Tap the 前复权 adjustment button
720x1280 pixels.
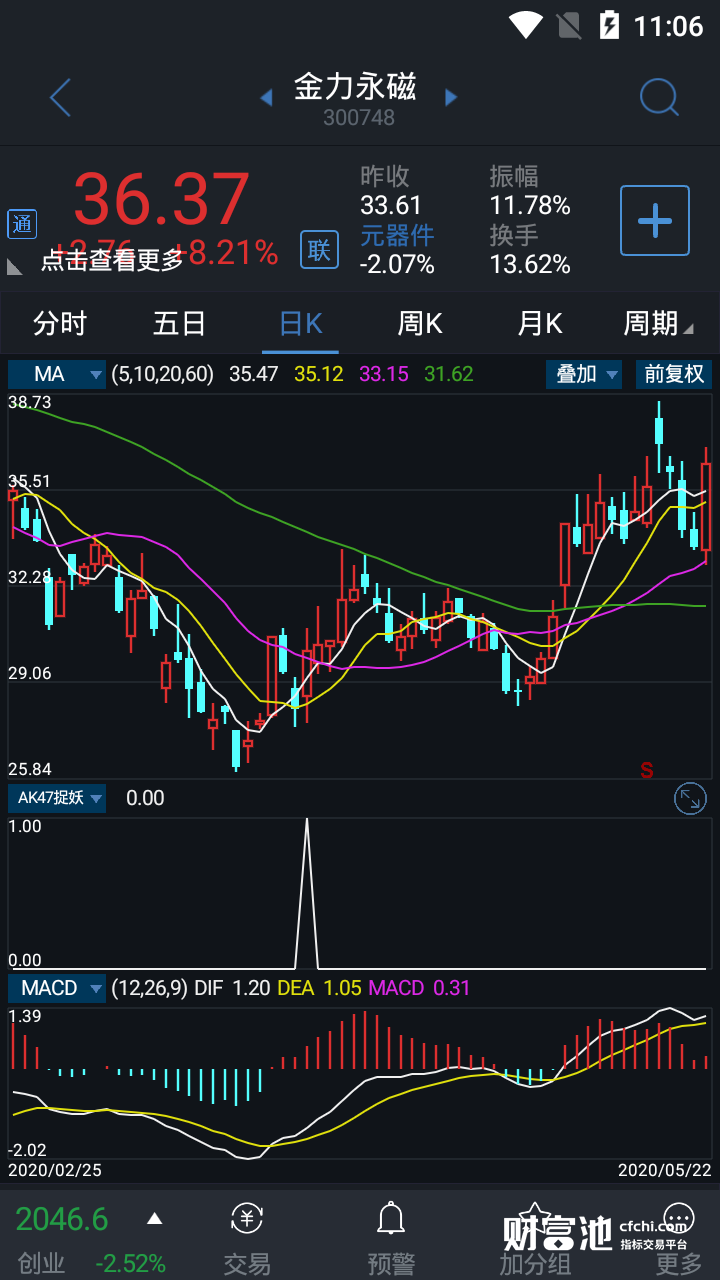coord(674,374)
